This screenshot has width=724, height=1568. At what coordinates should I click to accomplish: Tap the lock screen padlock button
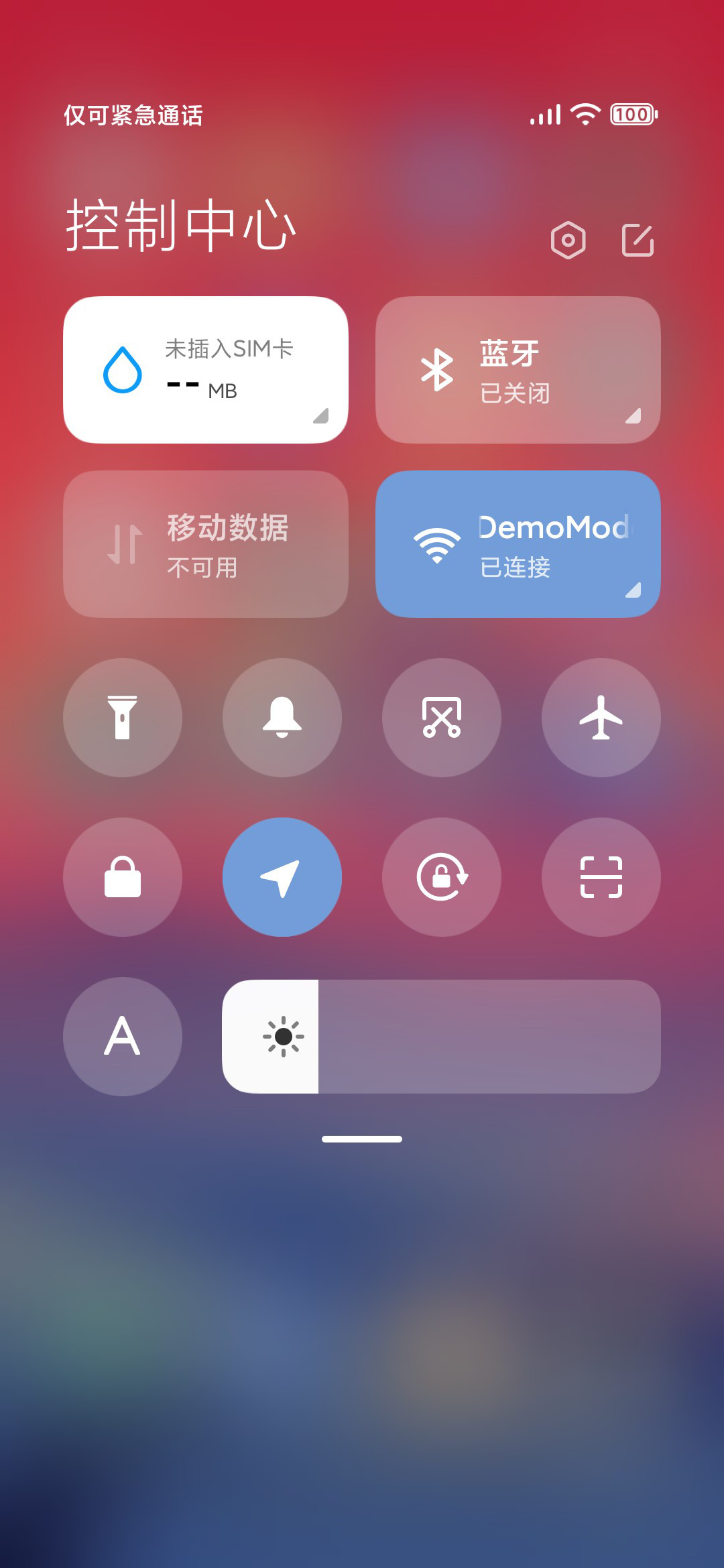pyautogui.click(x=123, y=877)
